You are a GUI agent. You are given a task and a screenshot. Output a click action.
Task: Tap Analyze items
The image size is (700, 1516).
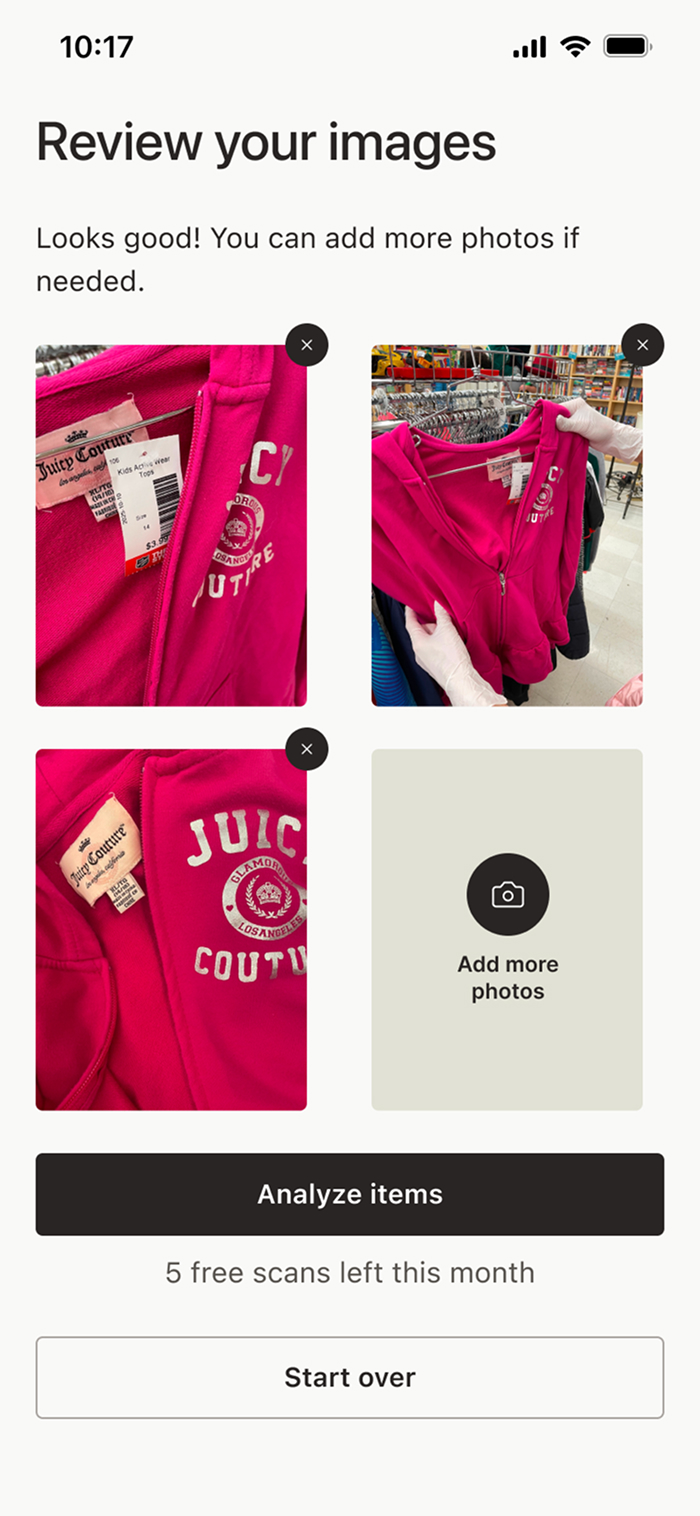point(350,1194)
